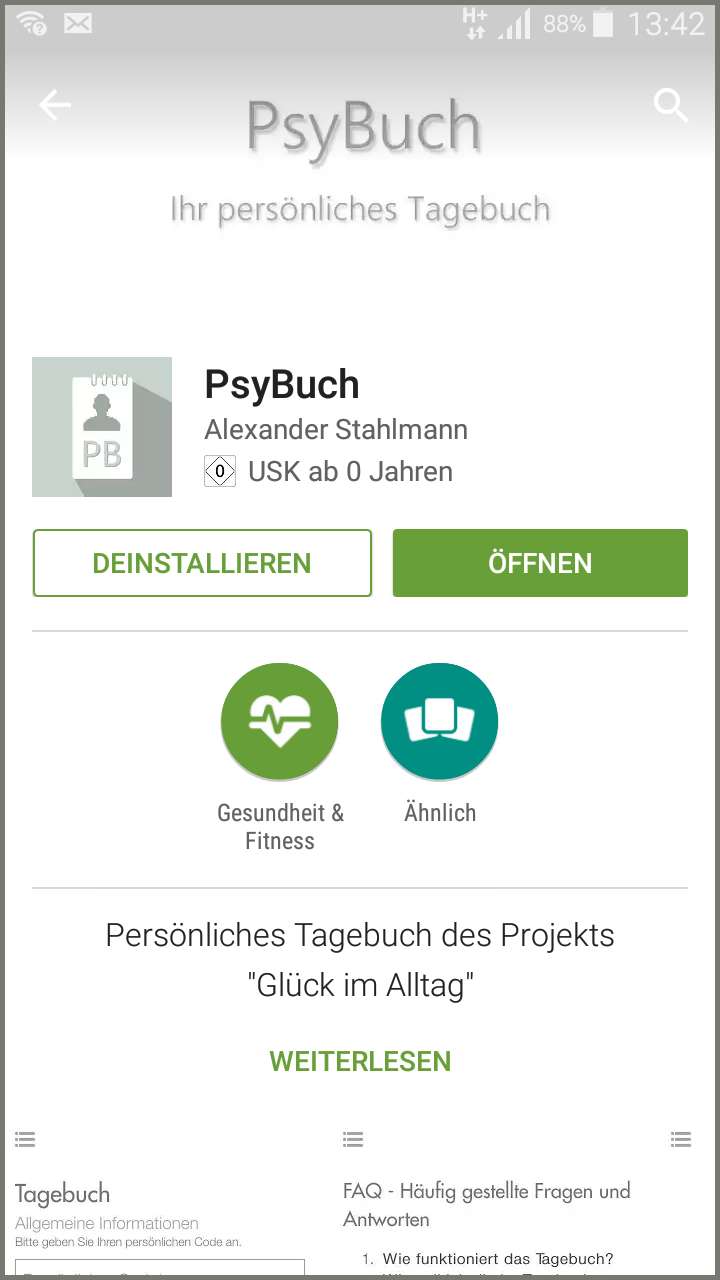Open developer Alexander Stahlmann's page
Viewport: 720px width, 1280px height.
336,430
